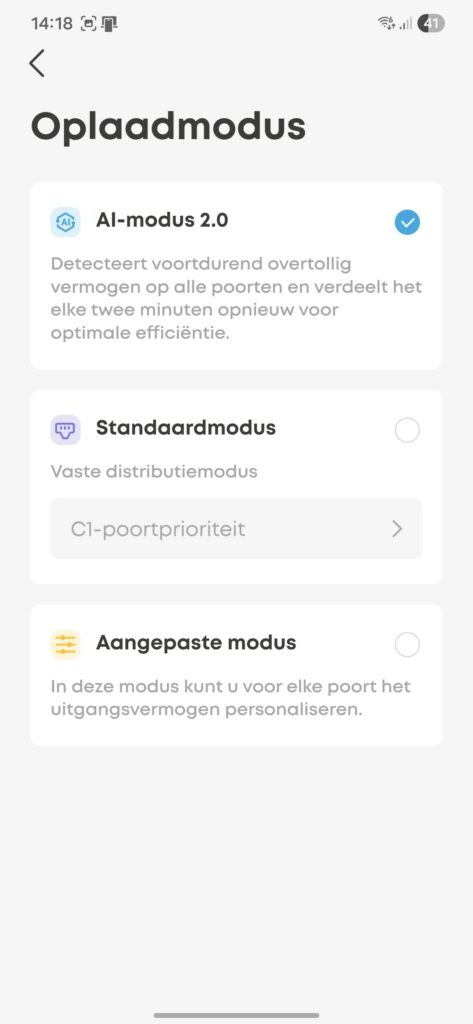Viewport: 473px width, 1024px height.
Task: Go back from the Oplaadmodus screen
Action: (x=37, y=63)
